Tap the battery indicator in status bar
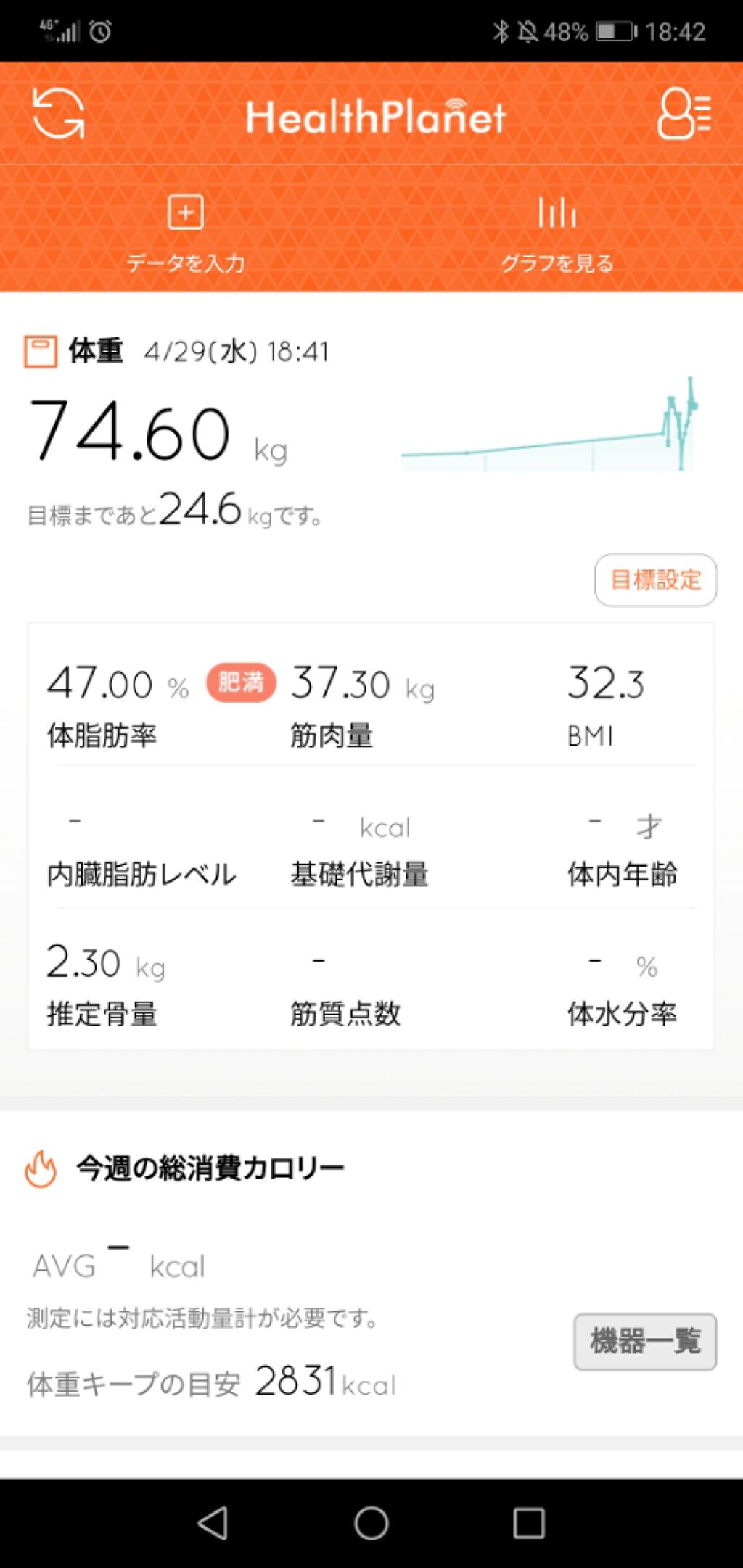743x1568 pixels. (x=613, y=31)
